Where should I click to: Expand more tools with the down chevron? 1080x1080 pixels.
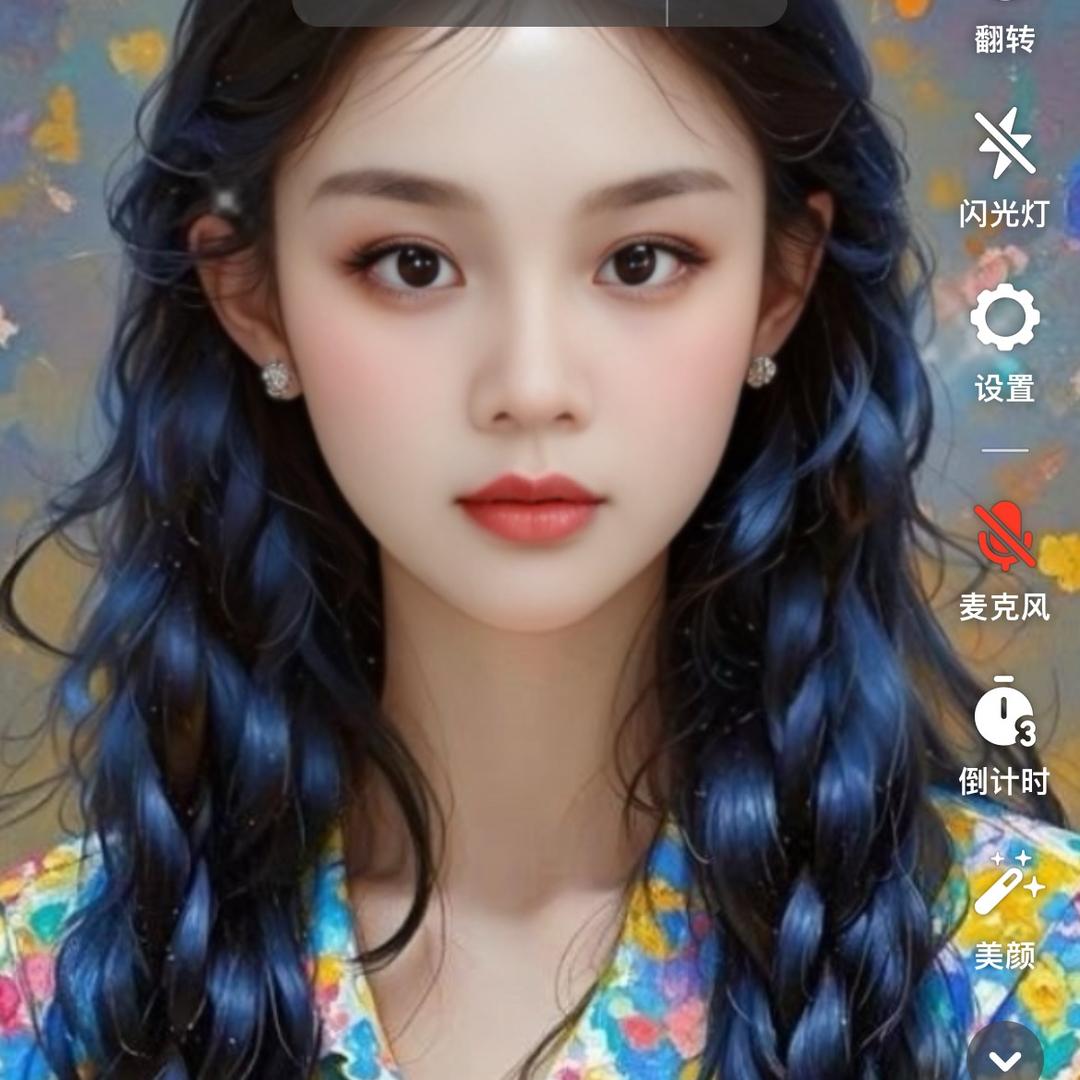[x=1004, y=1058]
